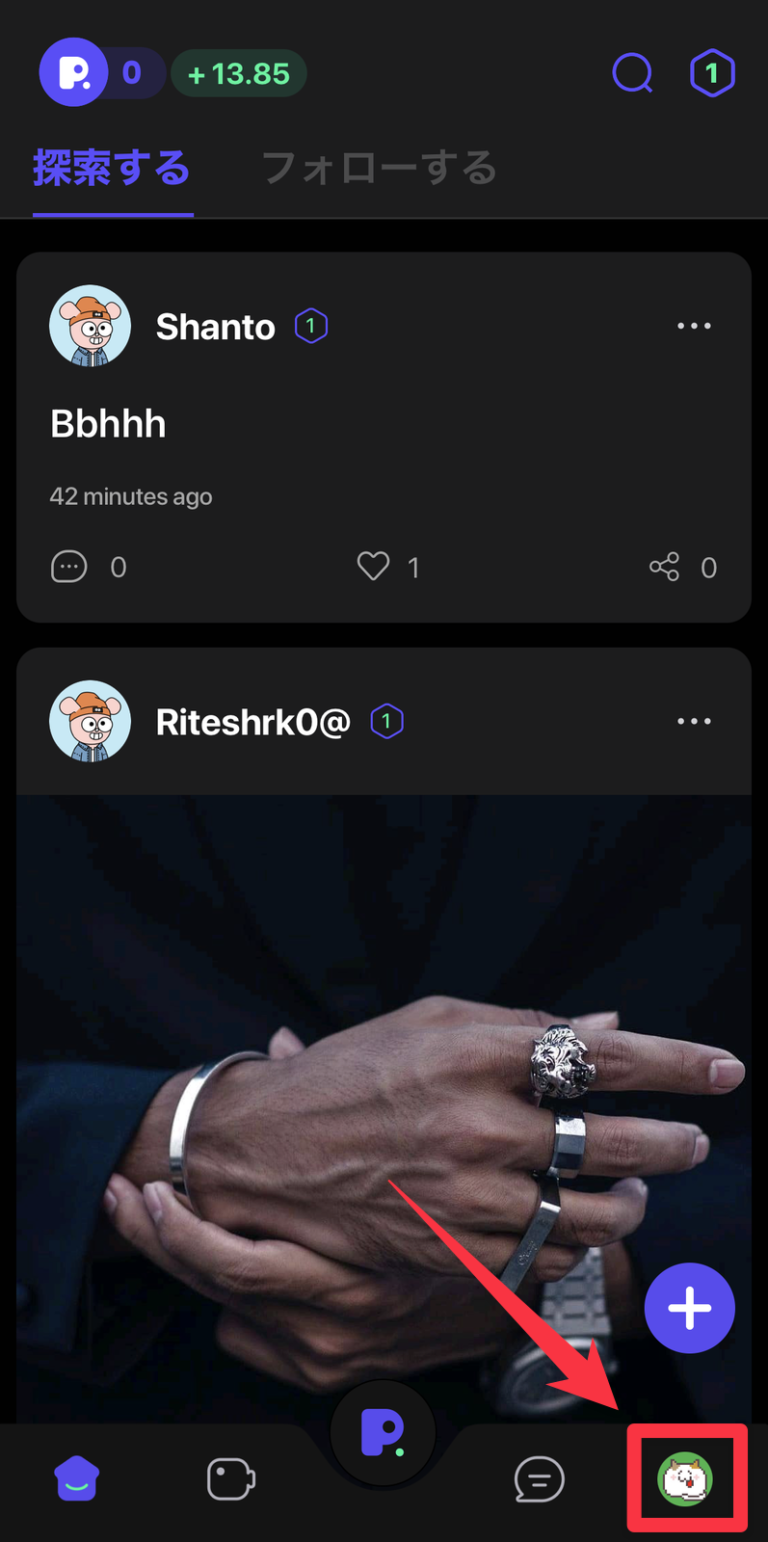The width and height of the screenshot is (768, 1542).
Task: Open the level hexagon badge in header
Action: click(x=712, y=73)
